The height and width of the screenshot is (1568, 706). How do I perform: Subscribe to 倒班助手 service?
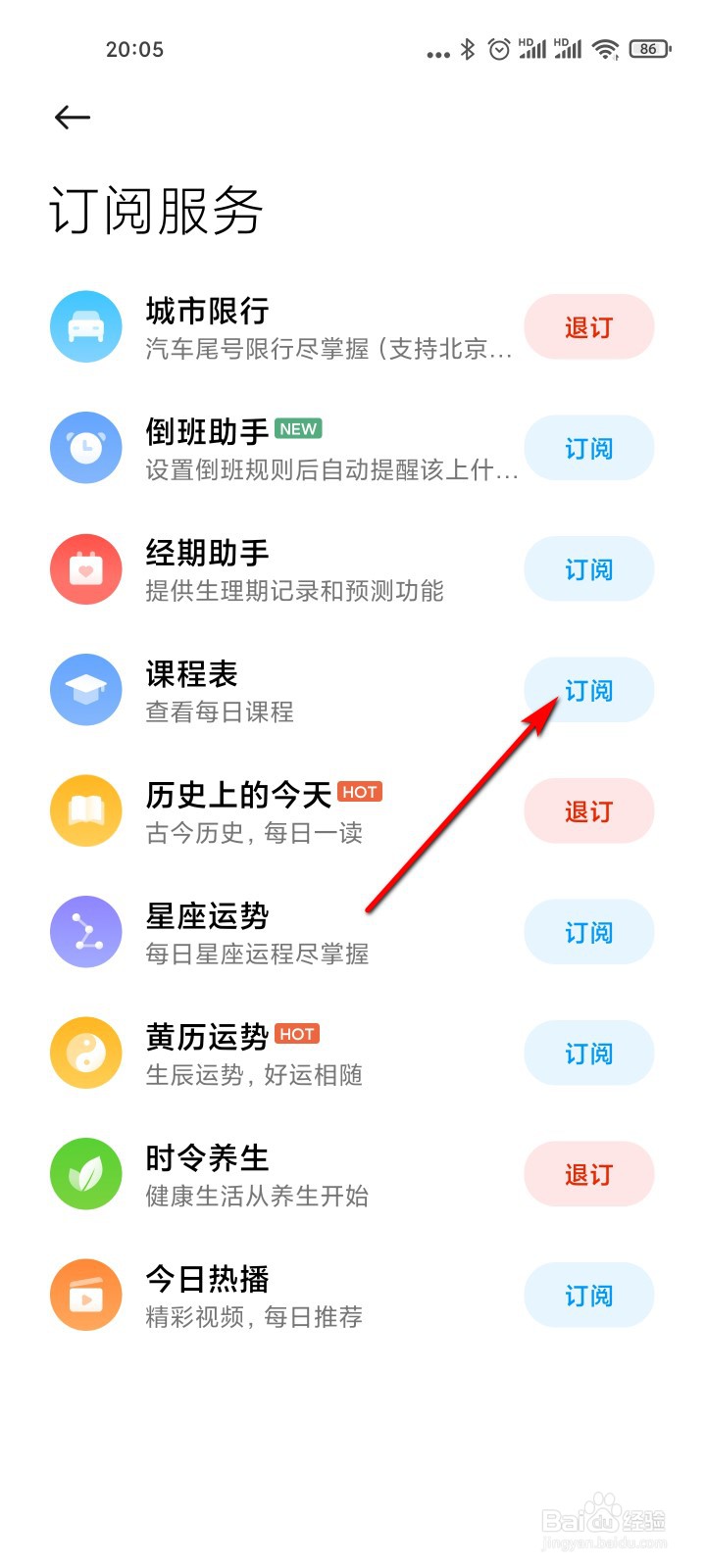[x=589, y=447]
